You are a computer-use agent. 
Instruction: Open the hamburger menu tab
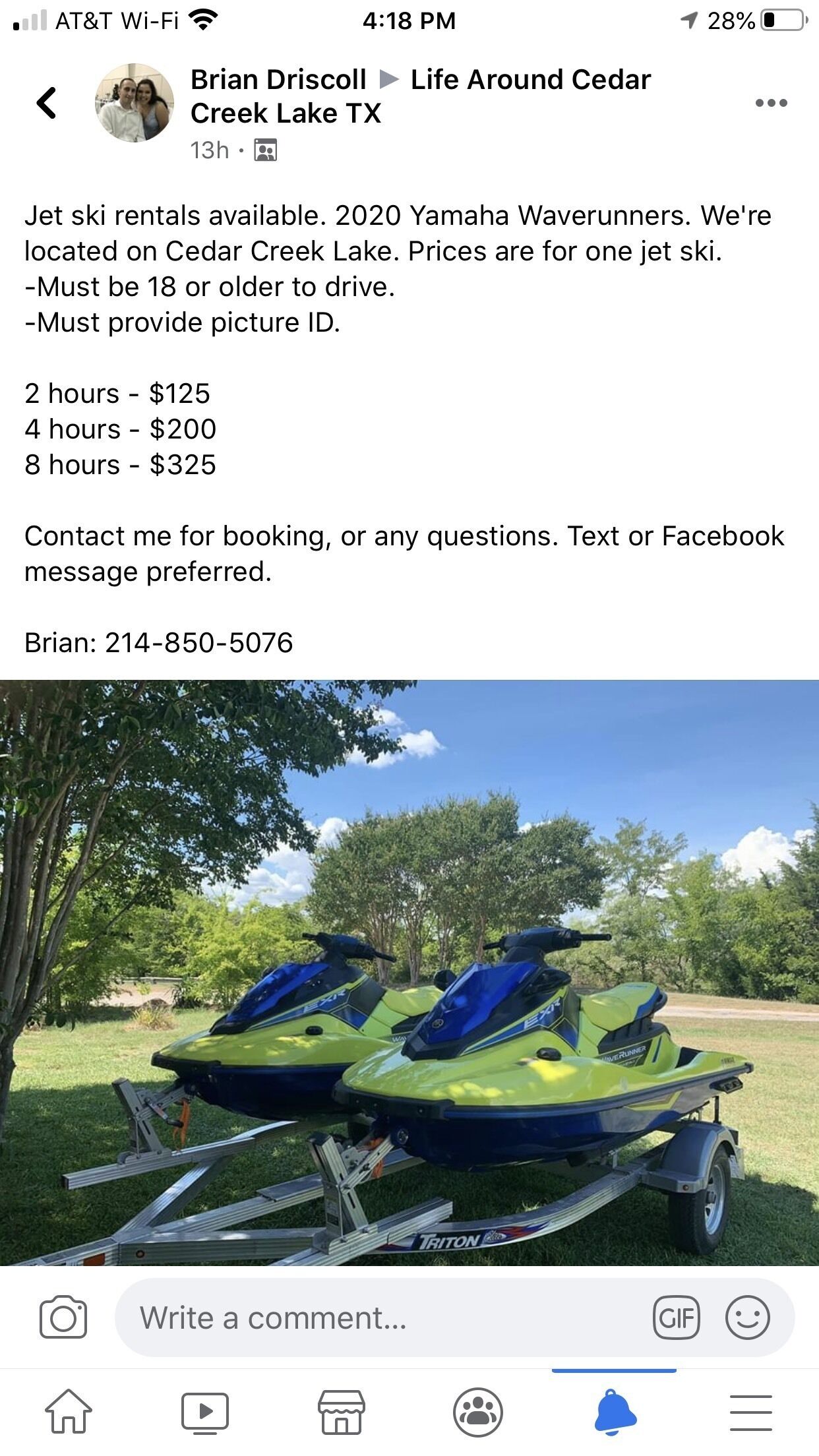751,1412
